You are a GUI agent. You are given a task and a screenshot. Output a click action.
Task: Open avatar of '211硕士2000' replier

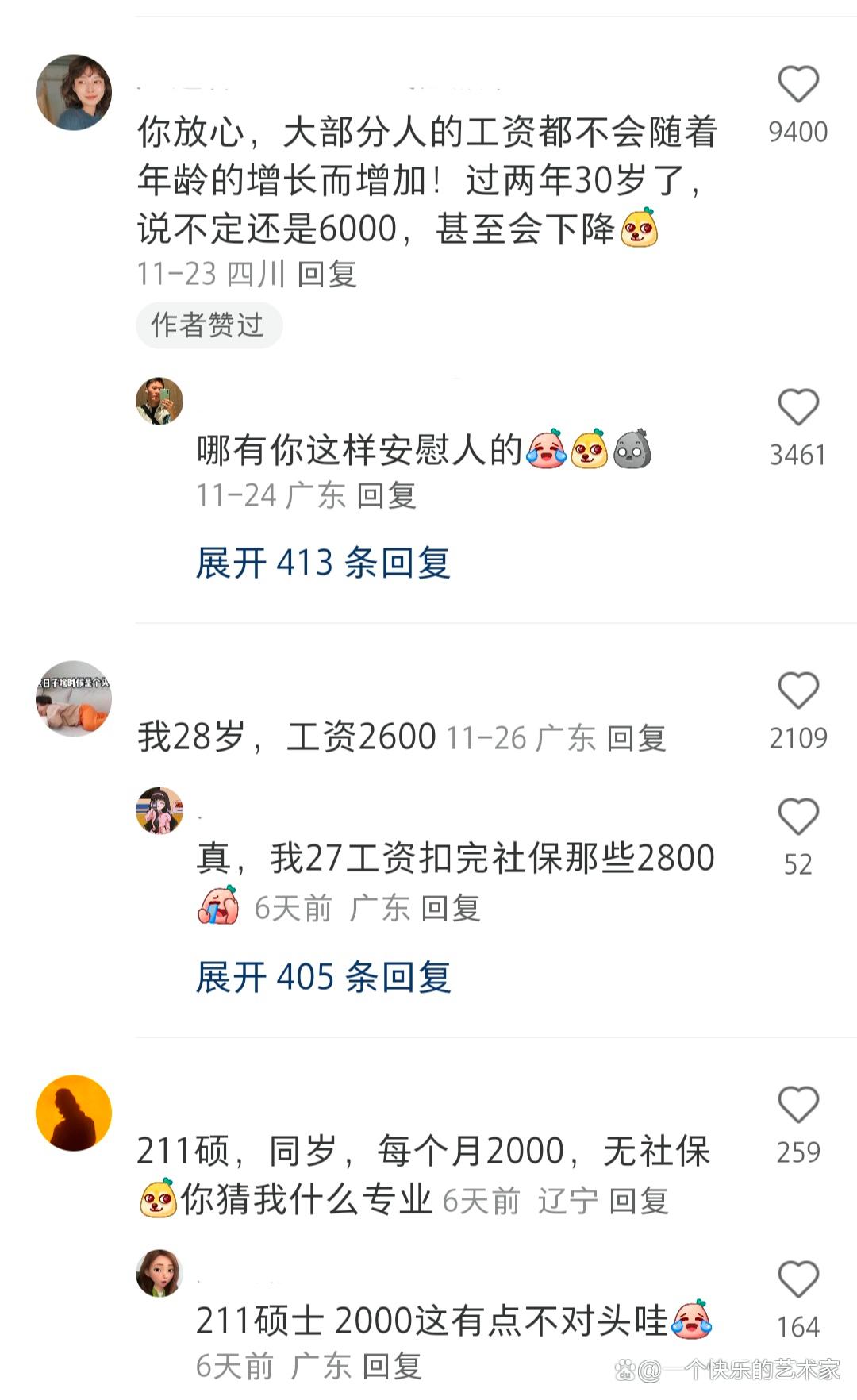coord(159,1273)
